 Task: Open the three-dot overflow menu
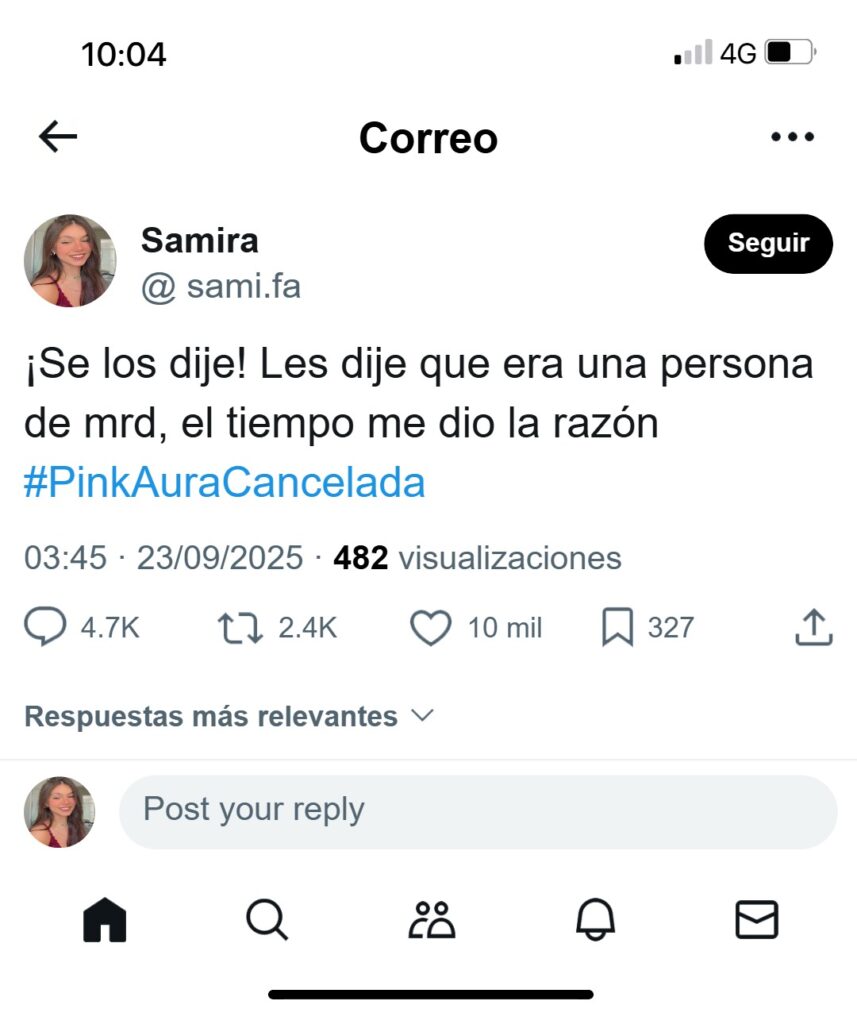point(792,137)
